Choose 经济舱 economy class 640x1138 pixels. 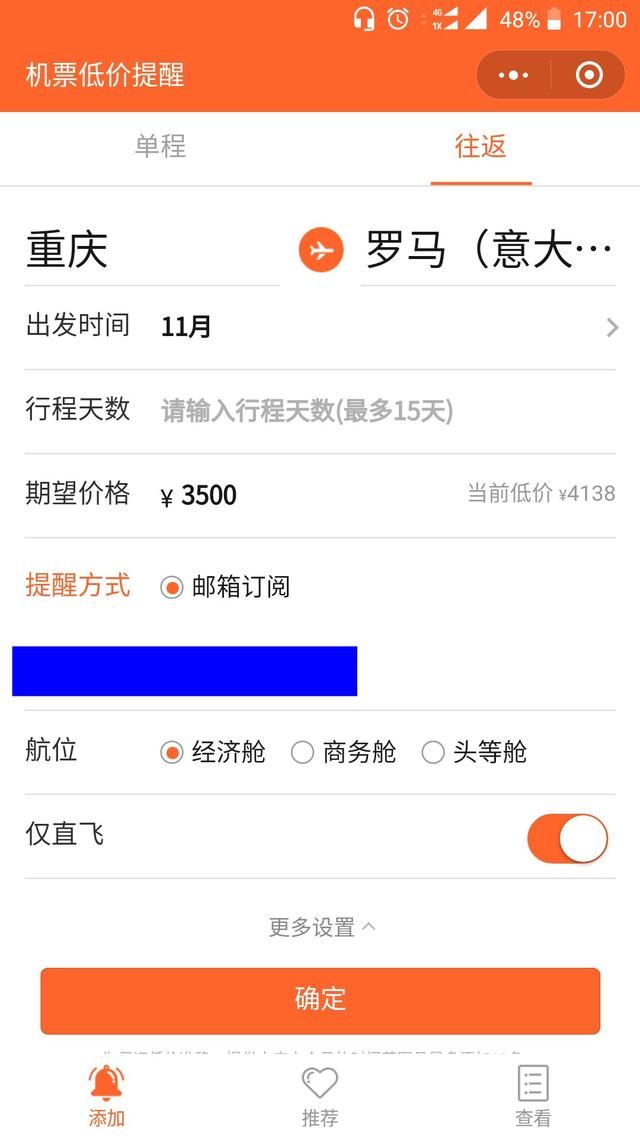click(x=213, y=753)
